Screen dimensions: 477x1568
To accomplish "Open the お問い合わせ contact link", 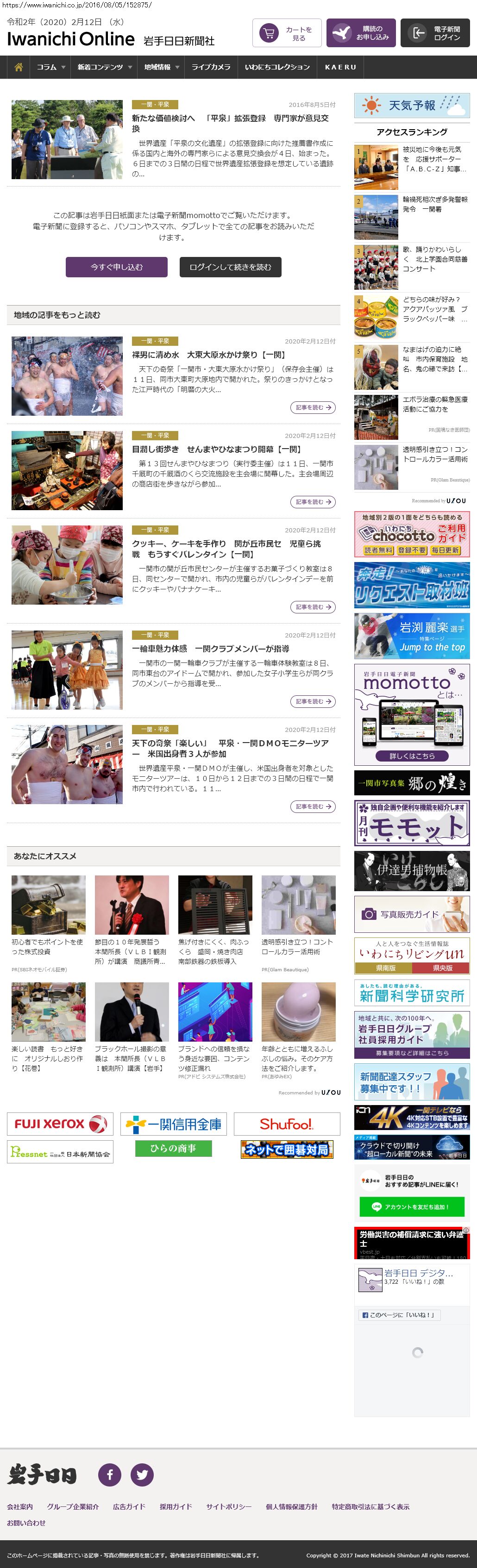I will (x=26, y=1522).
